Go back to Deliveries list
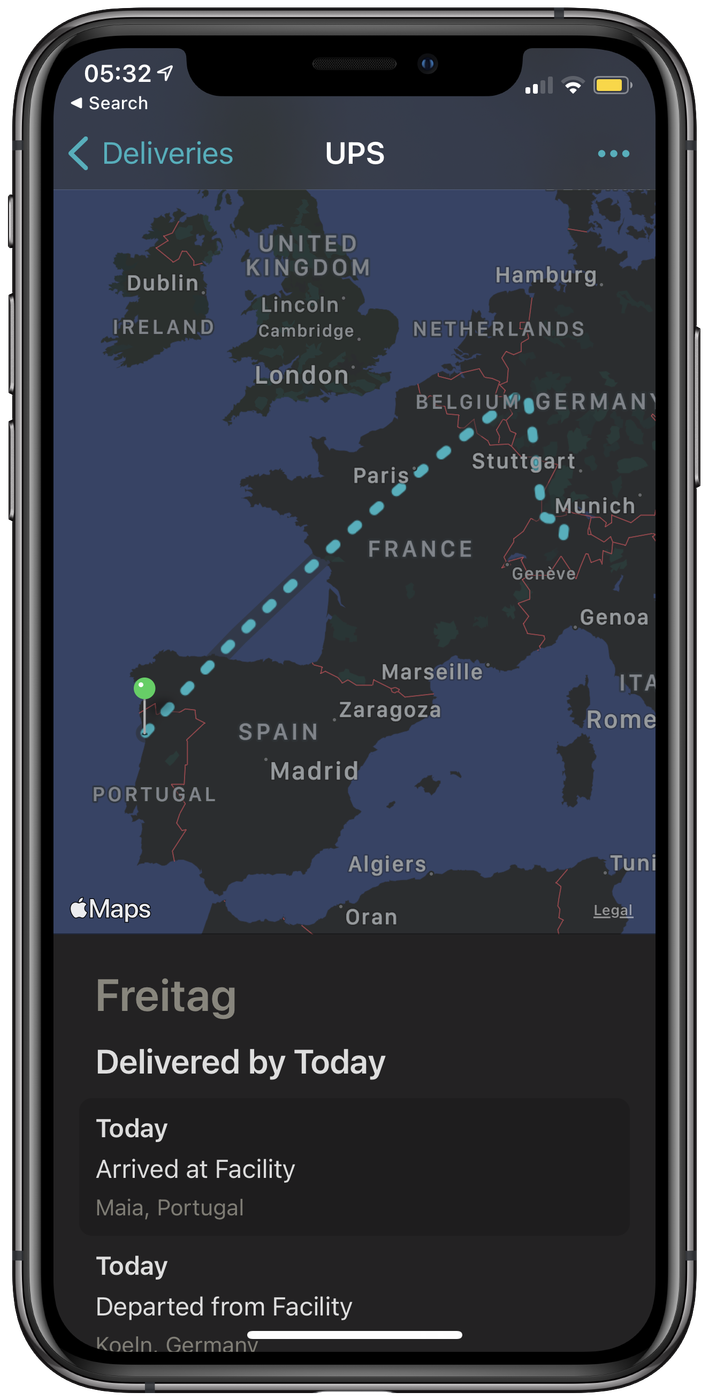This screenshot has width=709, height=1400. click(x=150, y=154)
